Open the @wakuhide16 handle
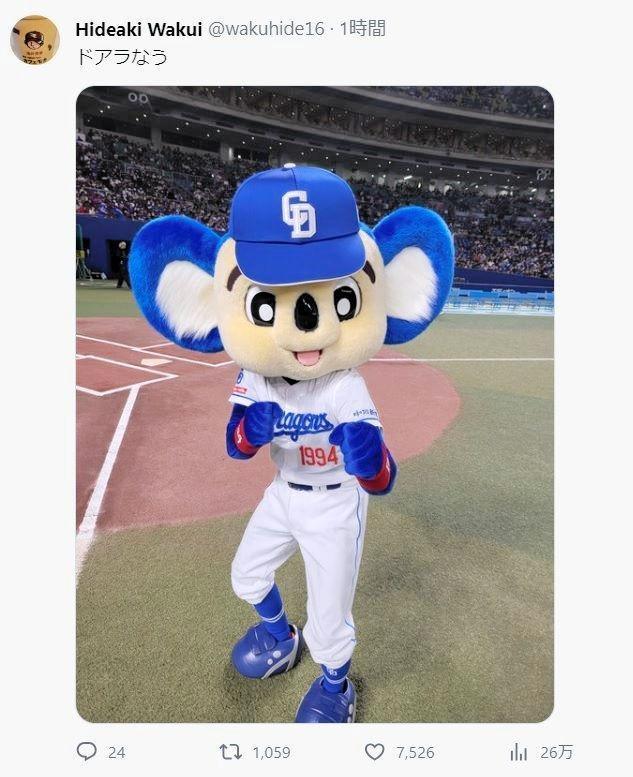The image size is (633, 777). point(266,29)
